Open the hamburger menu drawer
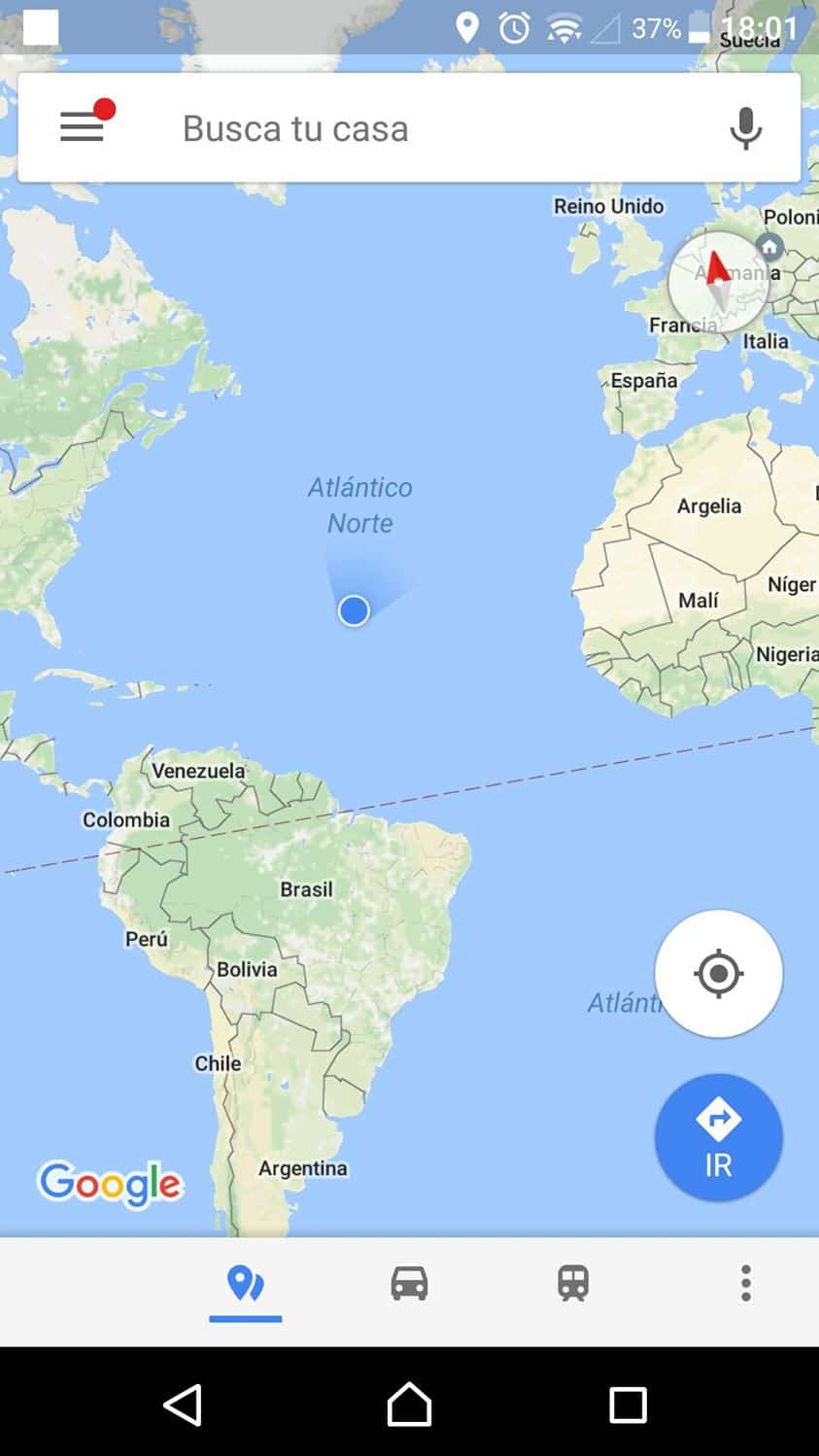The image size is (819, 1456). tap(83, 126)
